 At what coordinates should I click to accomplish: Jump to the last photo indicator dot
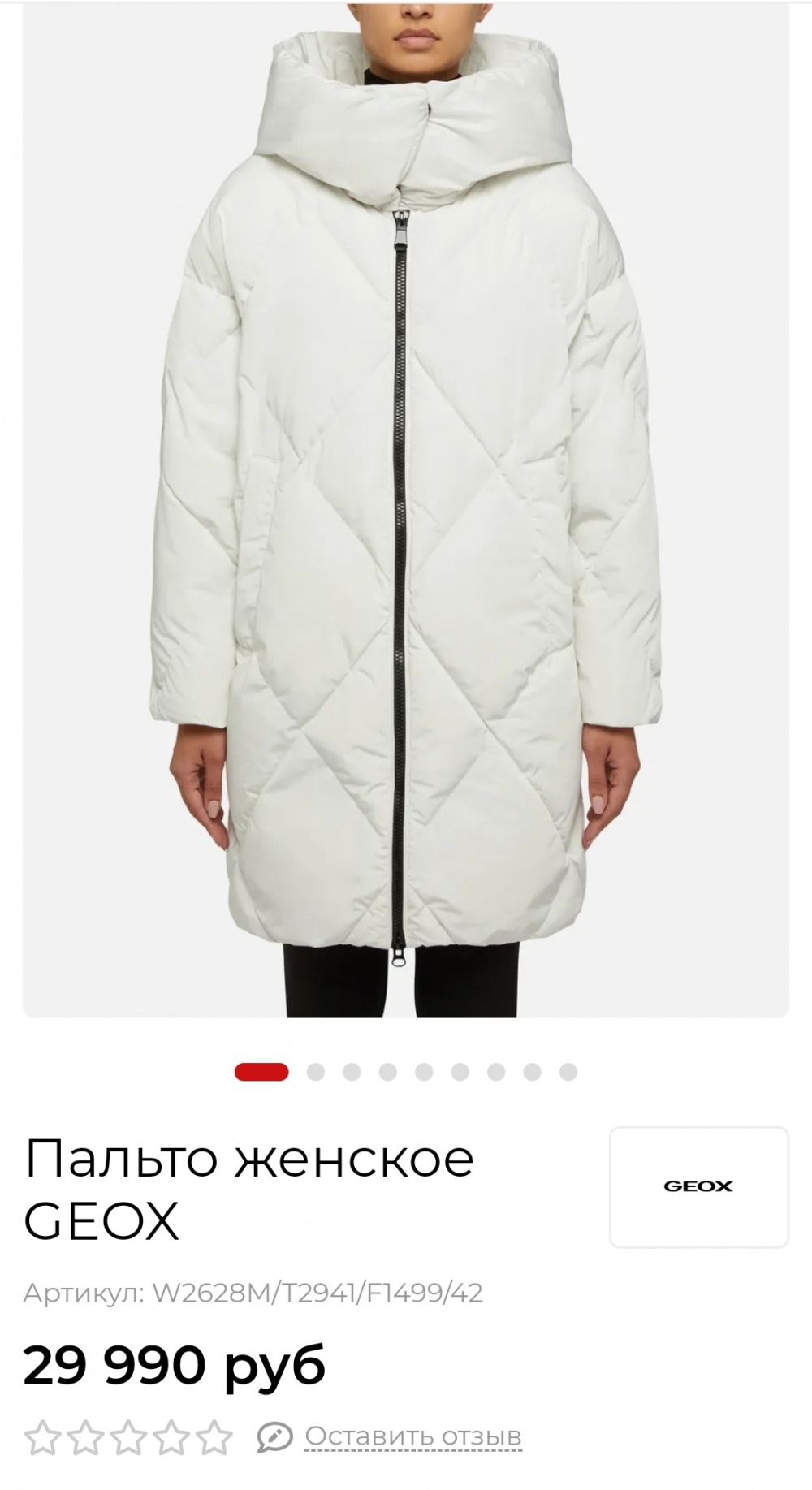tap(568, 1072)
